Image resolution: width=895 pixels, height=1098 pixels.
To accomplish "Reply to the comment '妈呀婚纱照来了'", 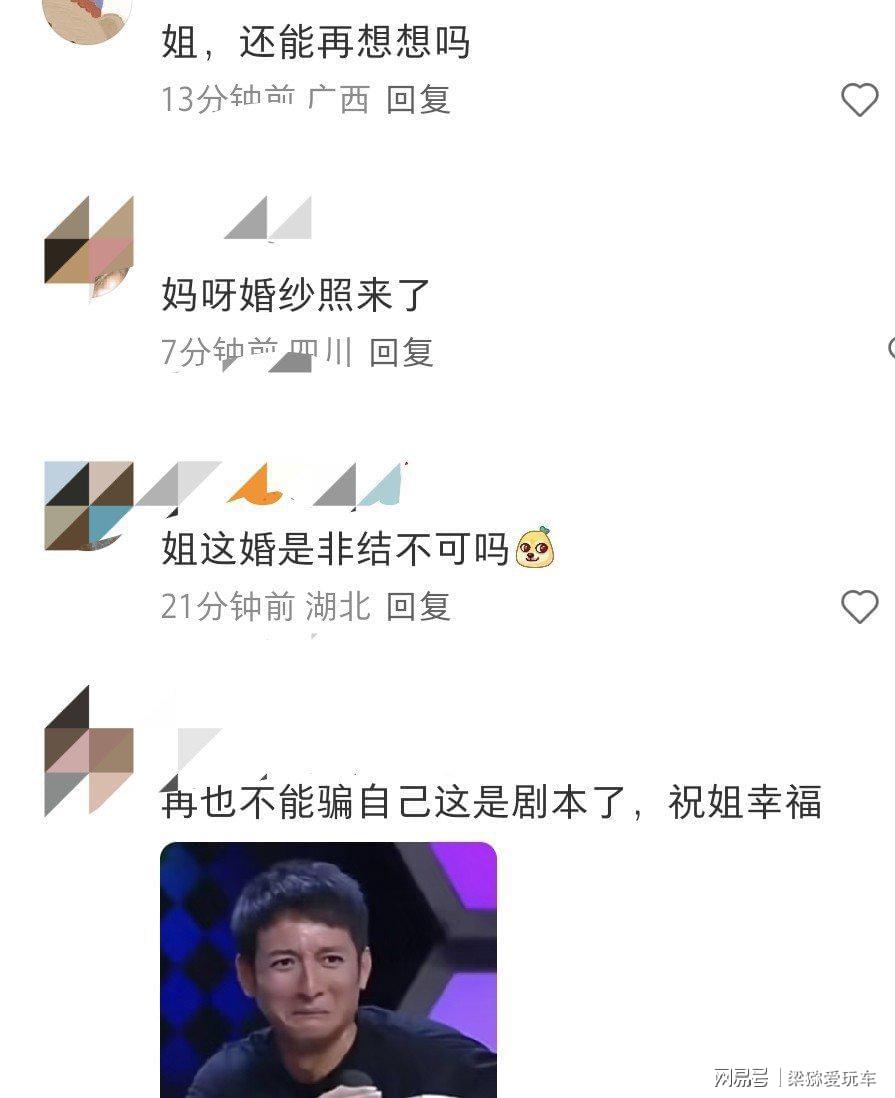I will click(x=401, y=352).
